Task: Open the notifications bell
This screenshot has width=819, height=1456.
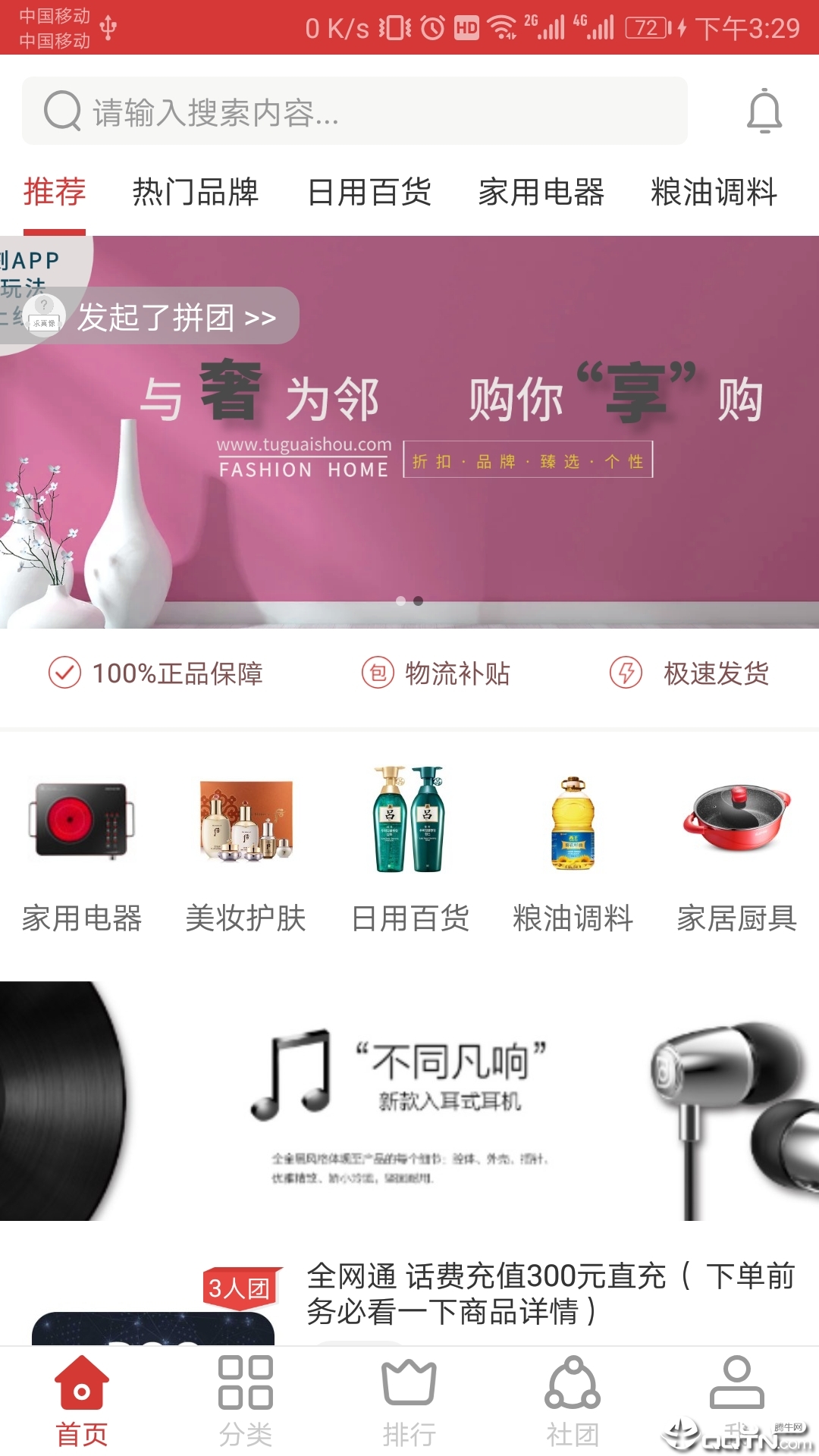Action: 764,111
